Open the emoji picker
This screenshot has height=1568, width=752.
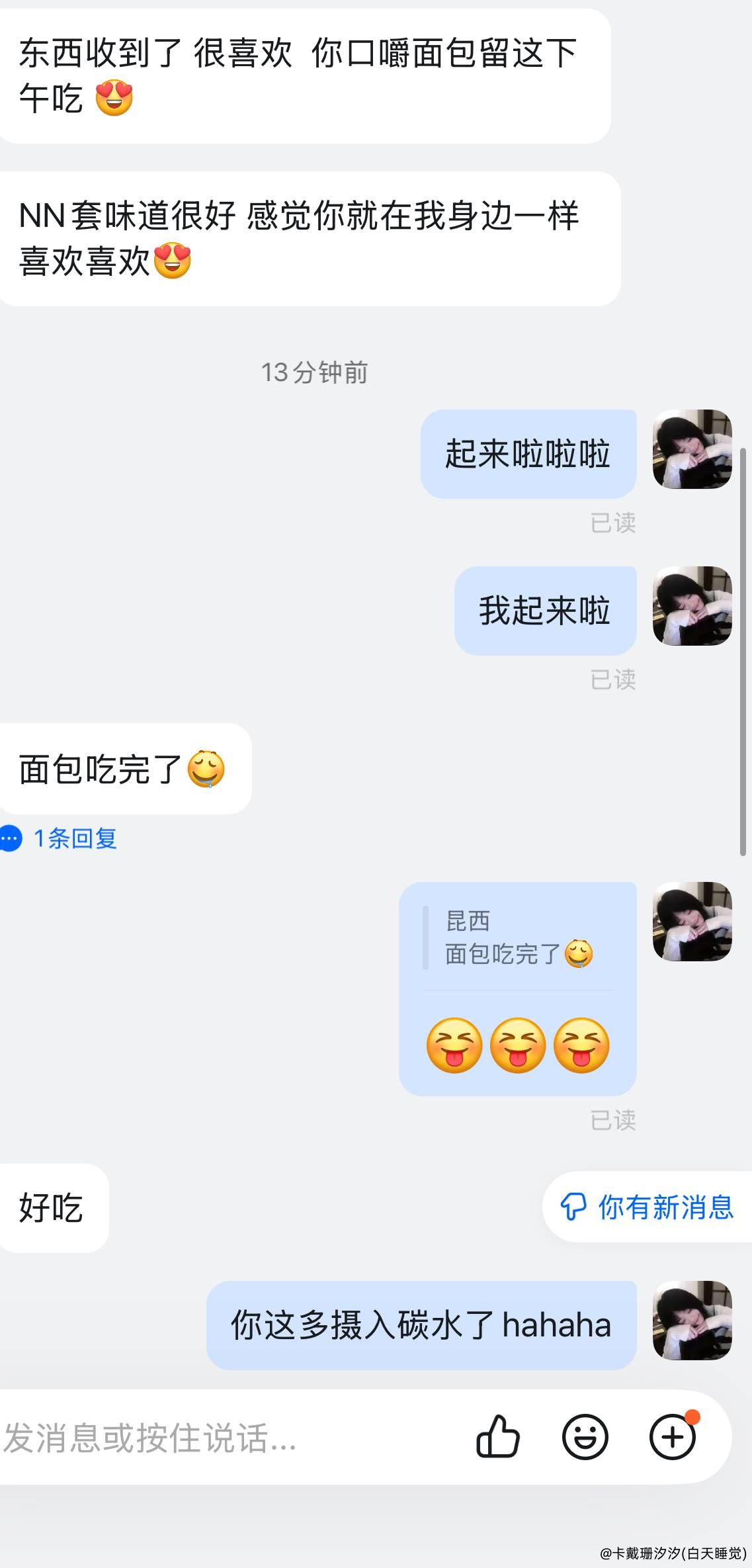point(585,1436)
